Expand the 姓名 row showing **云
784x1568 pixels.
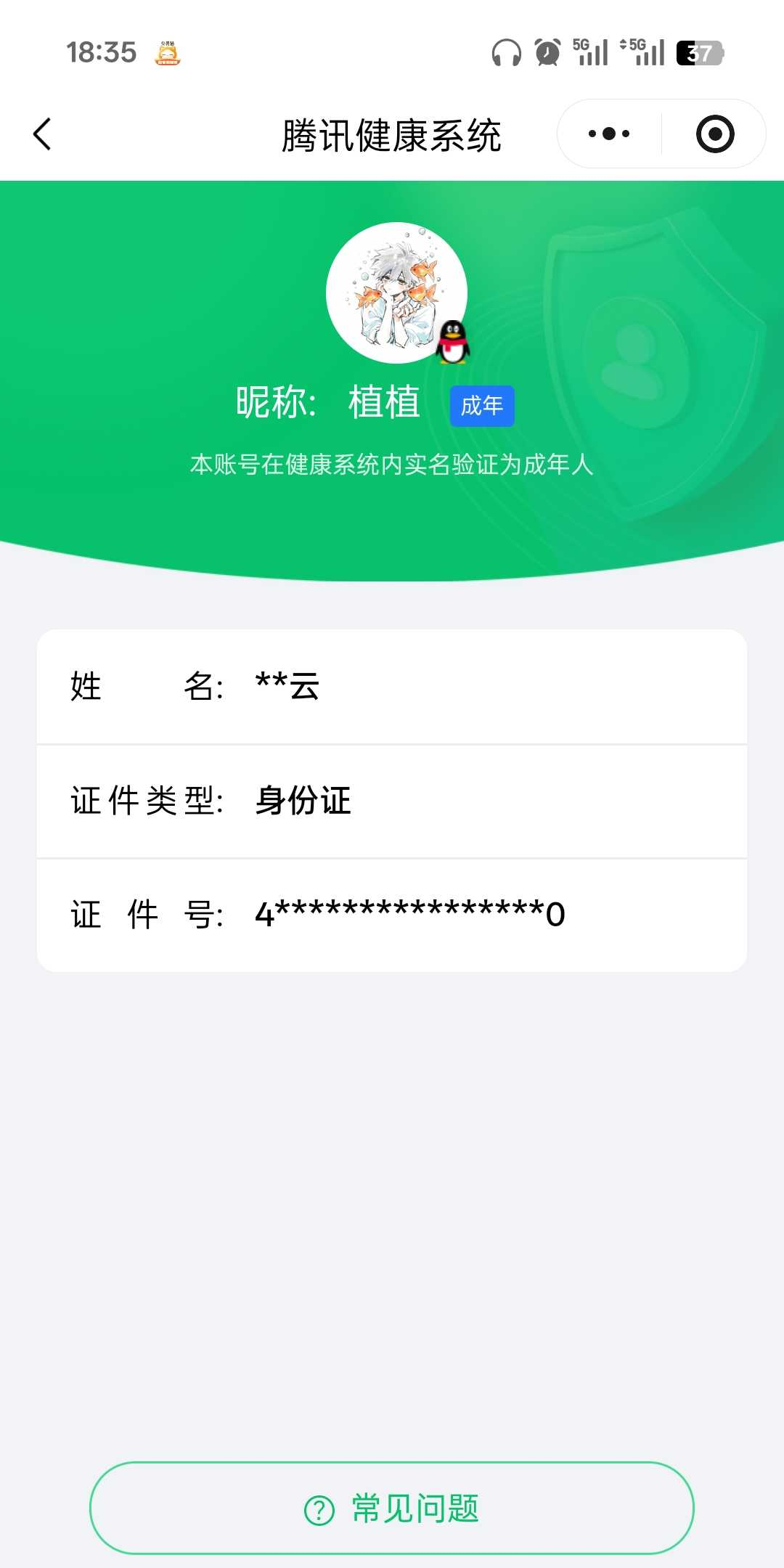392,688
